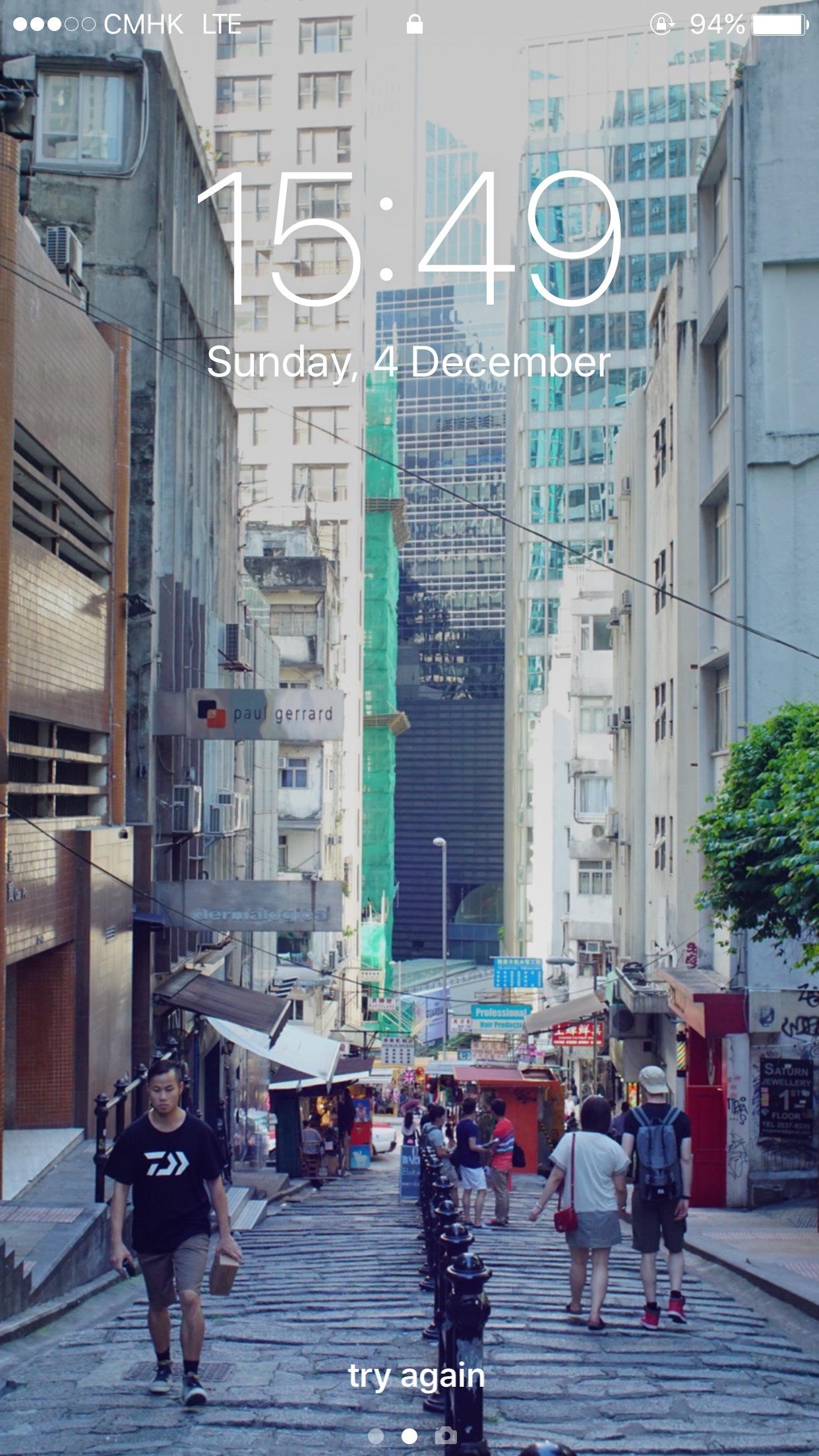Tap the padlock icon in the status bar
Viewport: 819px width, 1456px height.
pos(414,23)
